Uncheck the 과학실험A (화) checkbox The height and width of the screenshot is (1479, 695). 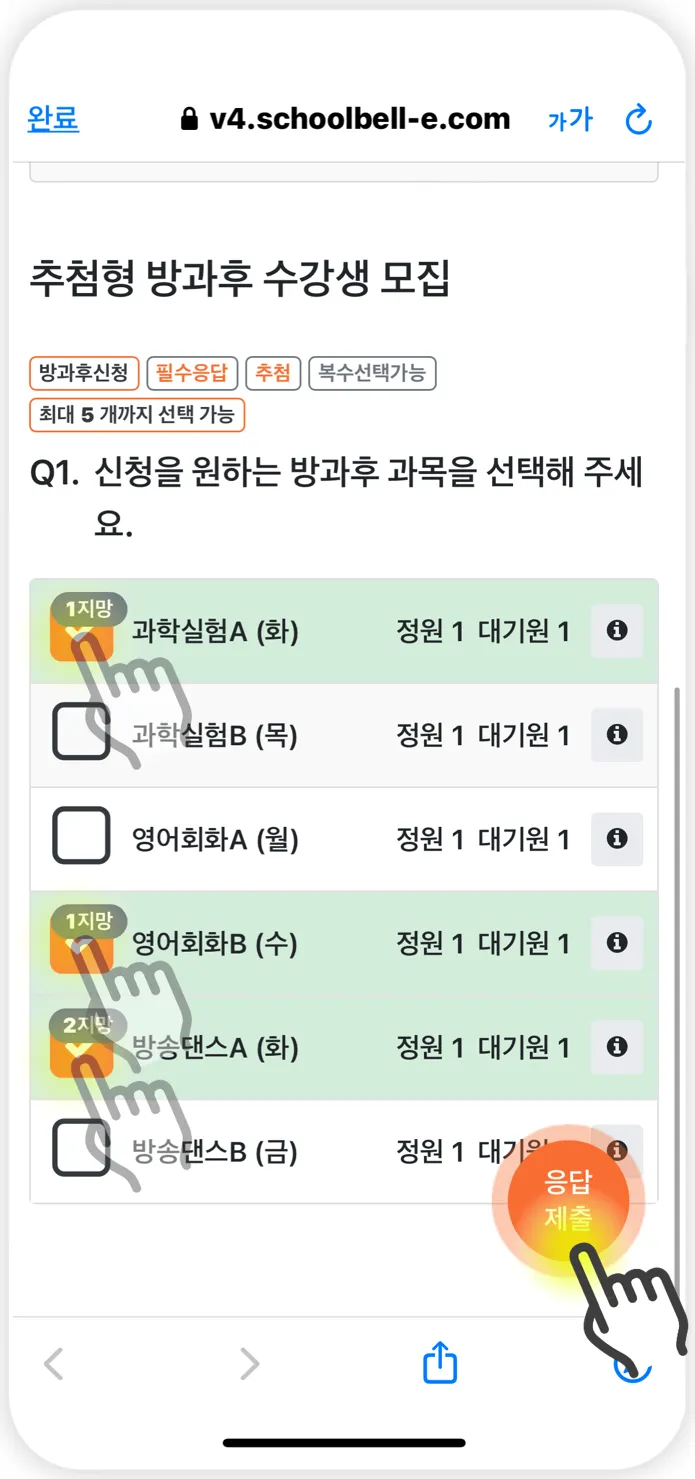80,633
